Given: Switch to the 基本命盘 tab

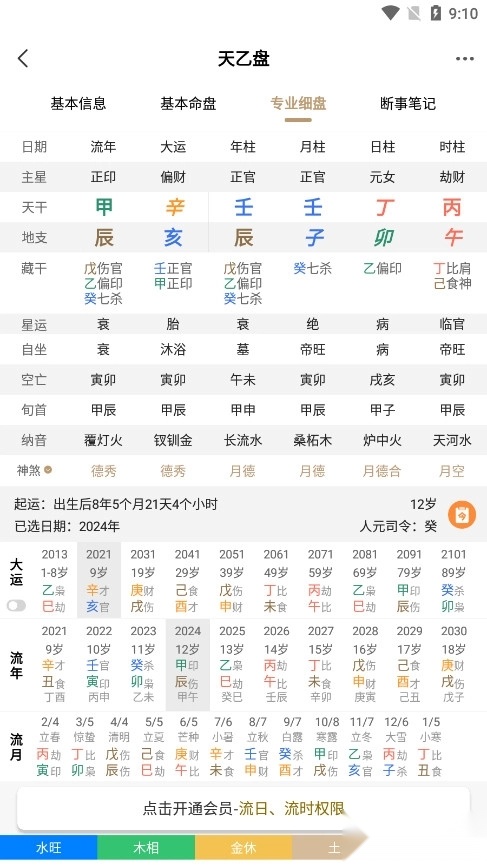Looking at the screenshot, I should point(188,103).
